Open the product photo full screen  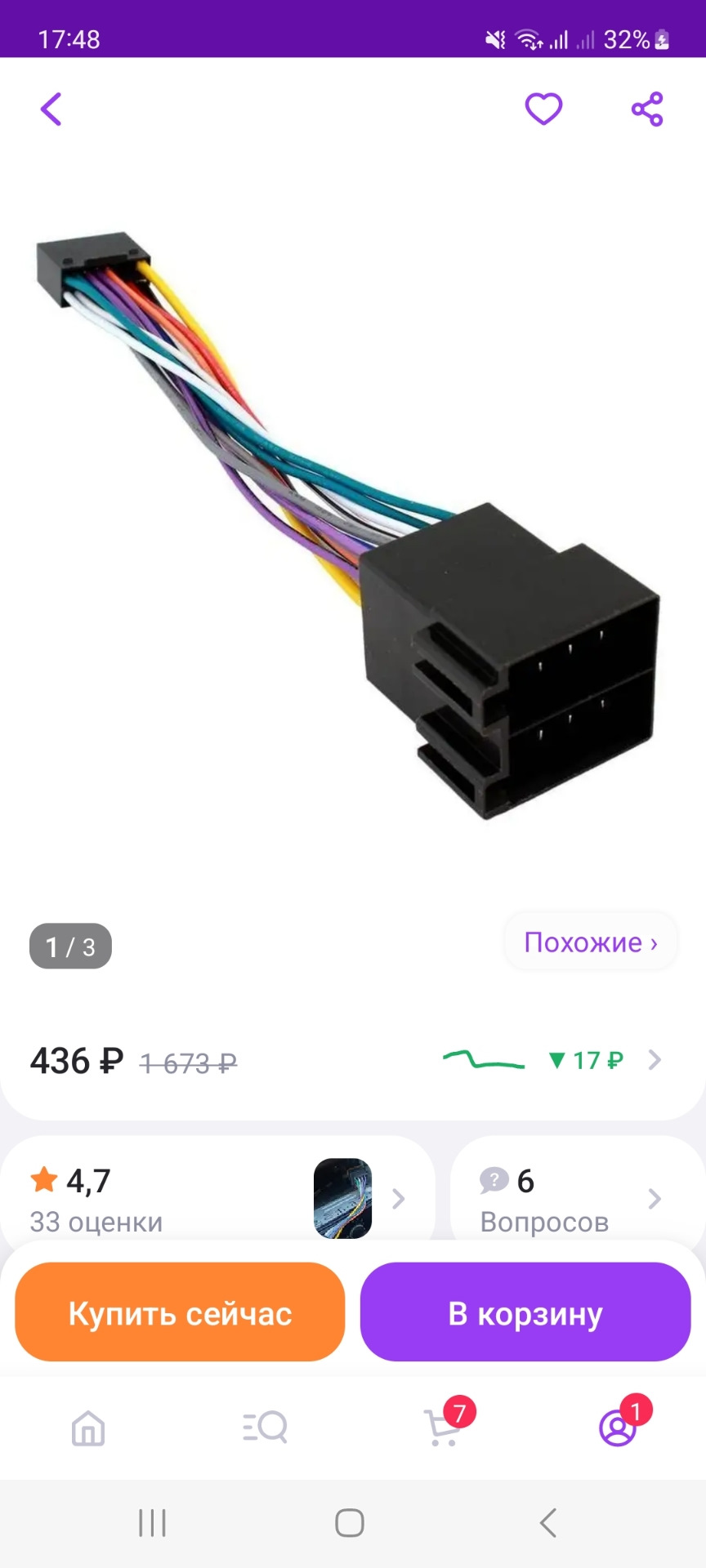coord(351,523)
